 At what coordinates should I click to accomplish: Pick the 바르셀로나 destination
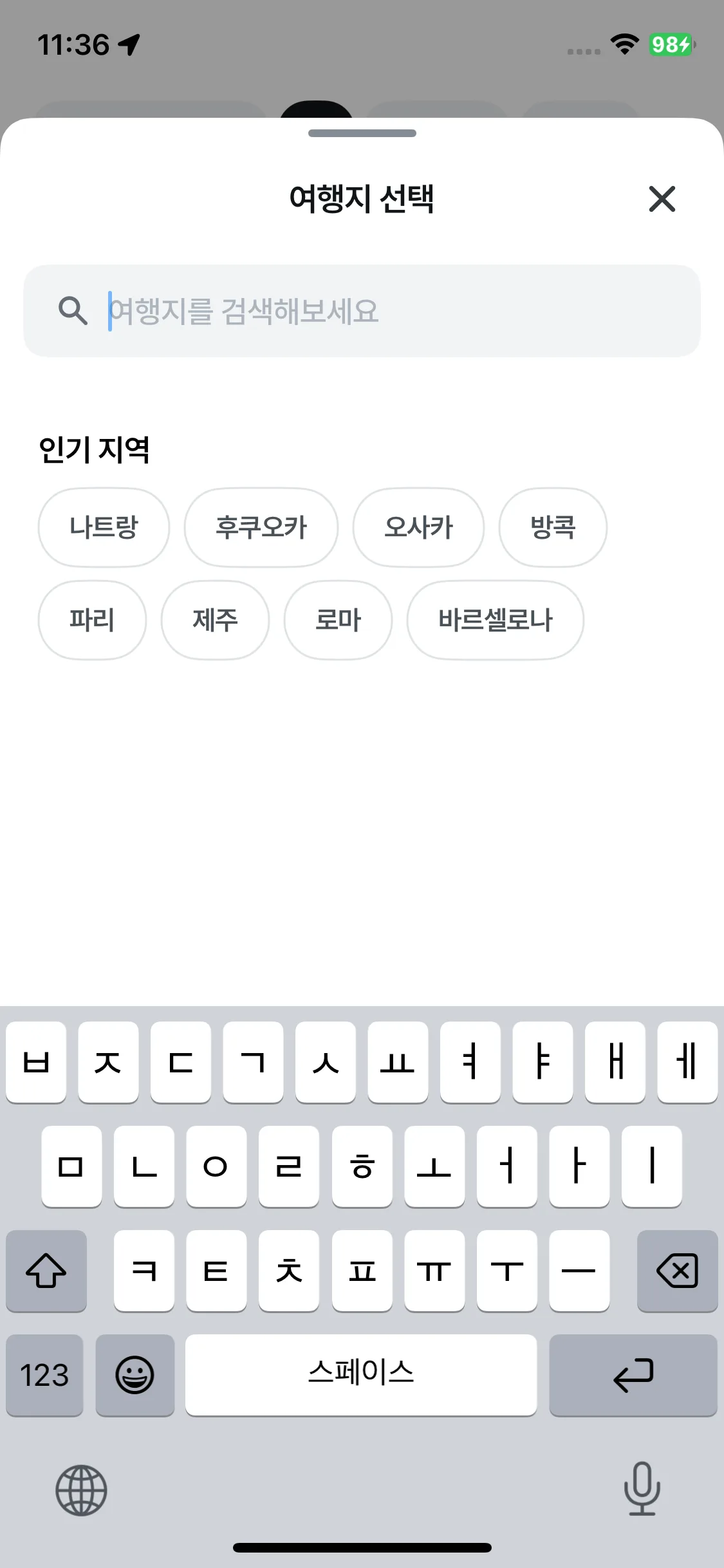pos(494,620)
